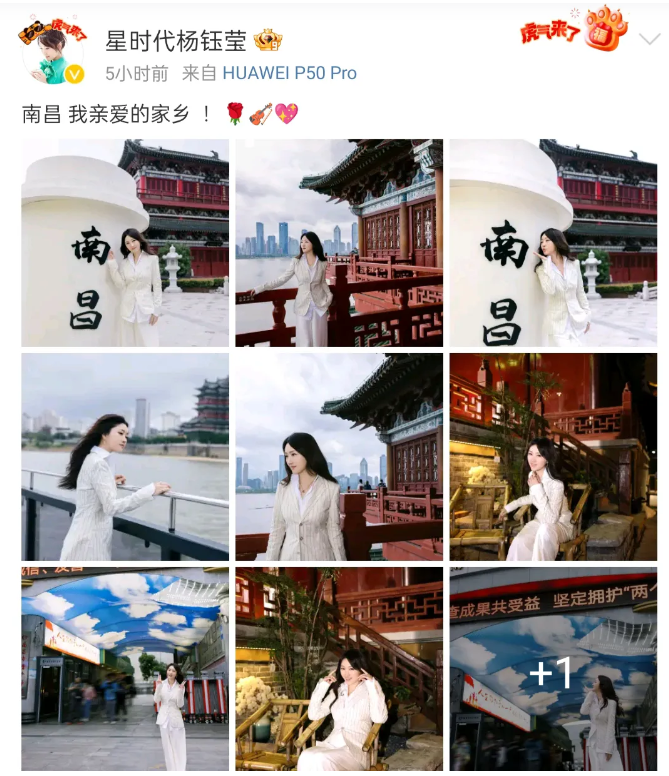View photo with skyline and red railing
This screenshot has width=669, height=776.
coord(339,243)
